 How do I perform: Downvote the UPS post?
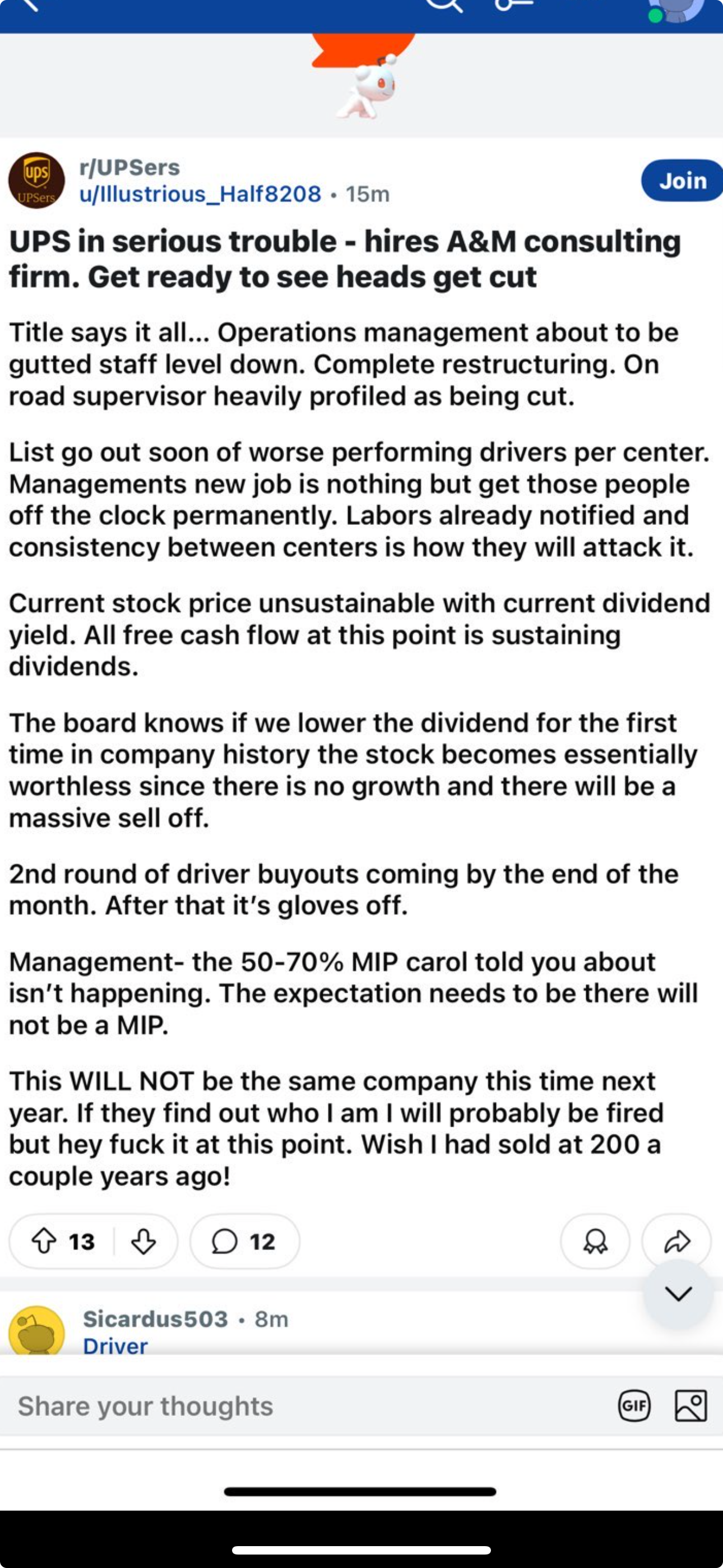pyautogui.click(x=143, y=1241)
